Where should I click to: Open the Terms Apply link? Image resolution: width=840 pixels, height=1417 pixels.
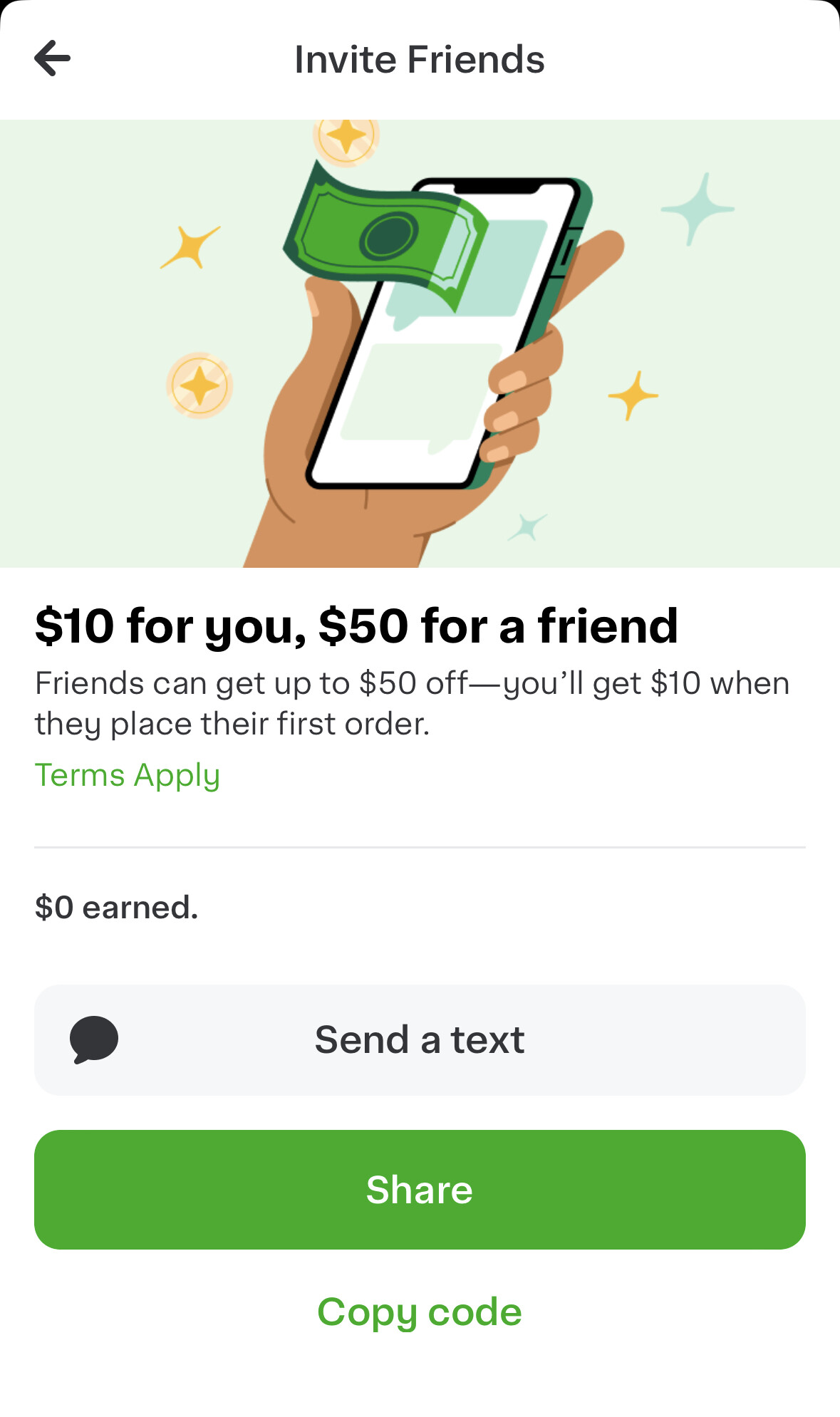coord(128,775)
